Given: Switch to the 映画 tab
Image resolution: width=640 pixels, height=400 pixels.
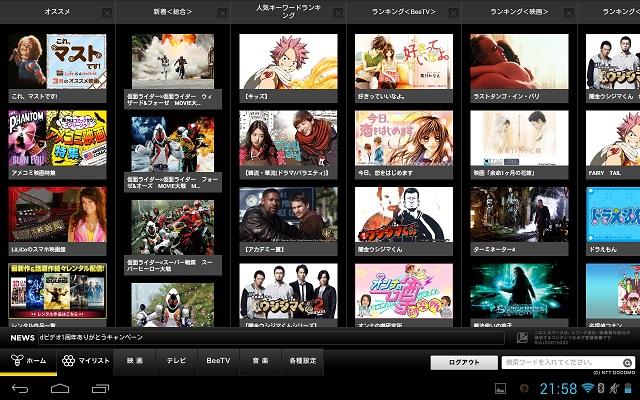Looking at the screenshot, I should 135,360.
